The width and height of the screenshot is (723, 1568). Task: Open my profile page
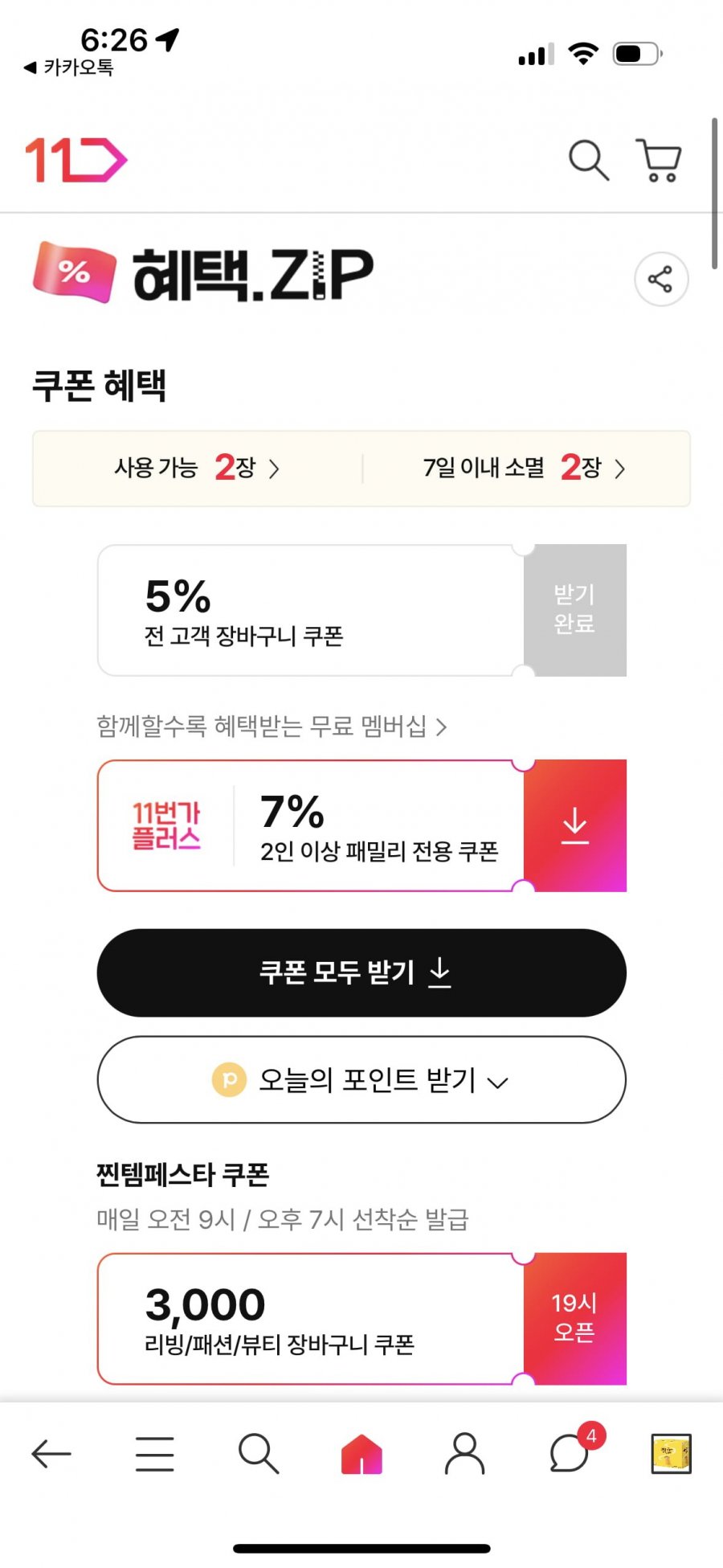pos(465,1454)
